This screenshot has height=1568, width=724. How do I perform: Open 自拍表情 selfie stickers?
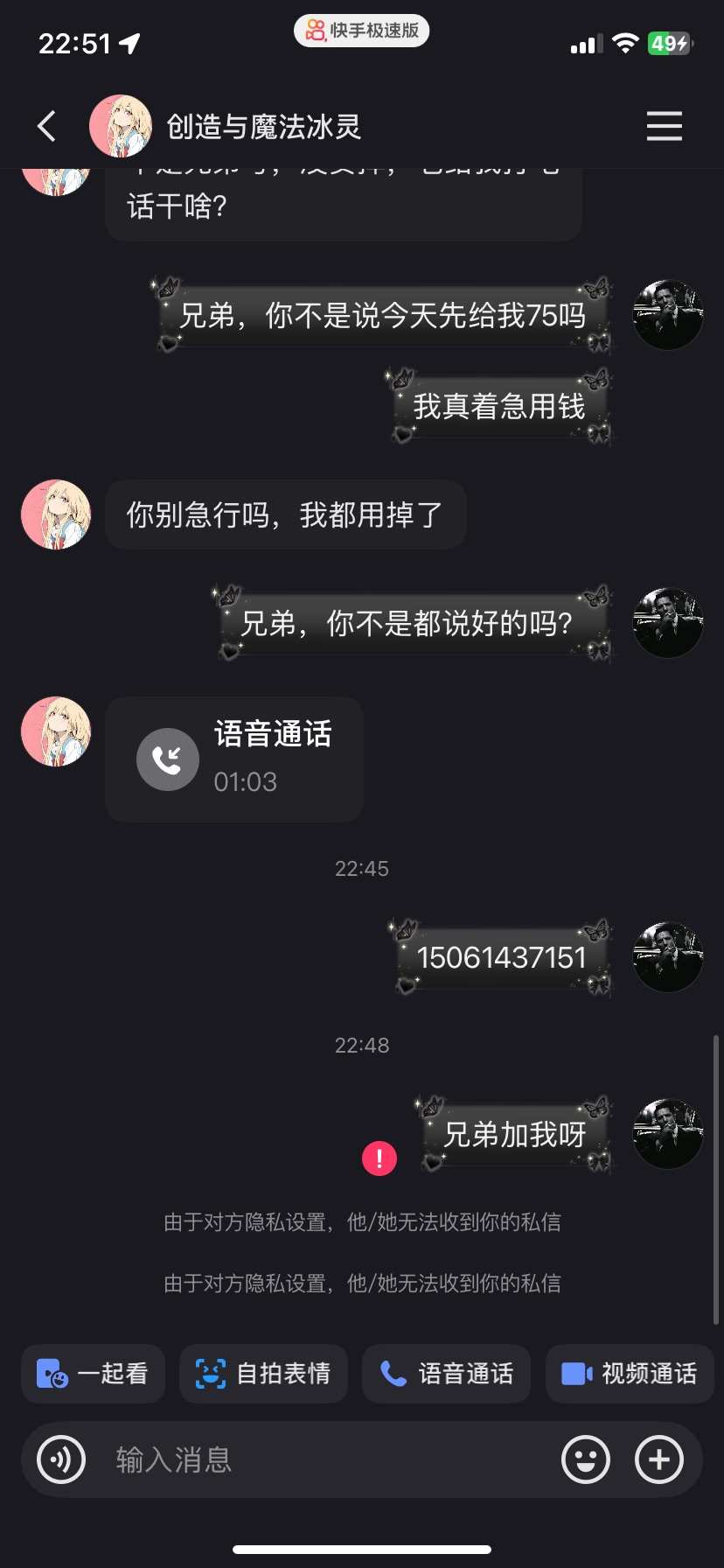(x=263, y=1374)
